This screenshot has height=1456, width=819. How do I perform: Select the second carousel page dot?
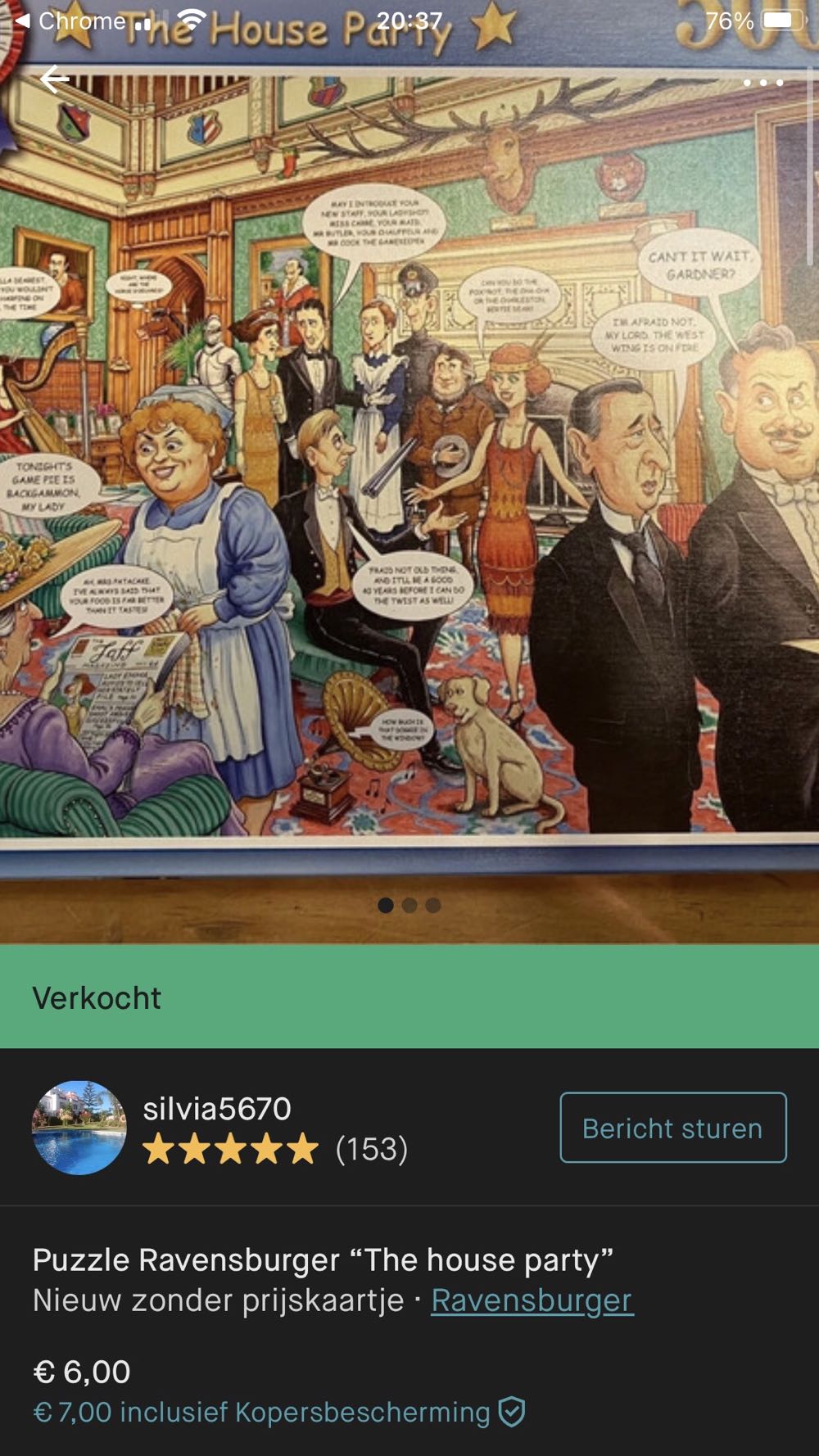point(409,906)
